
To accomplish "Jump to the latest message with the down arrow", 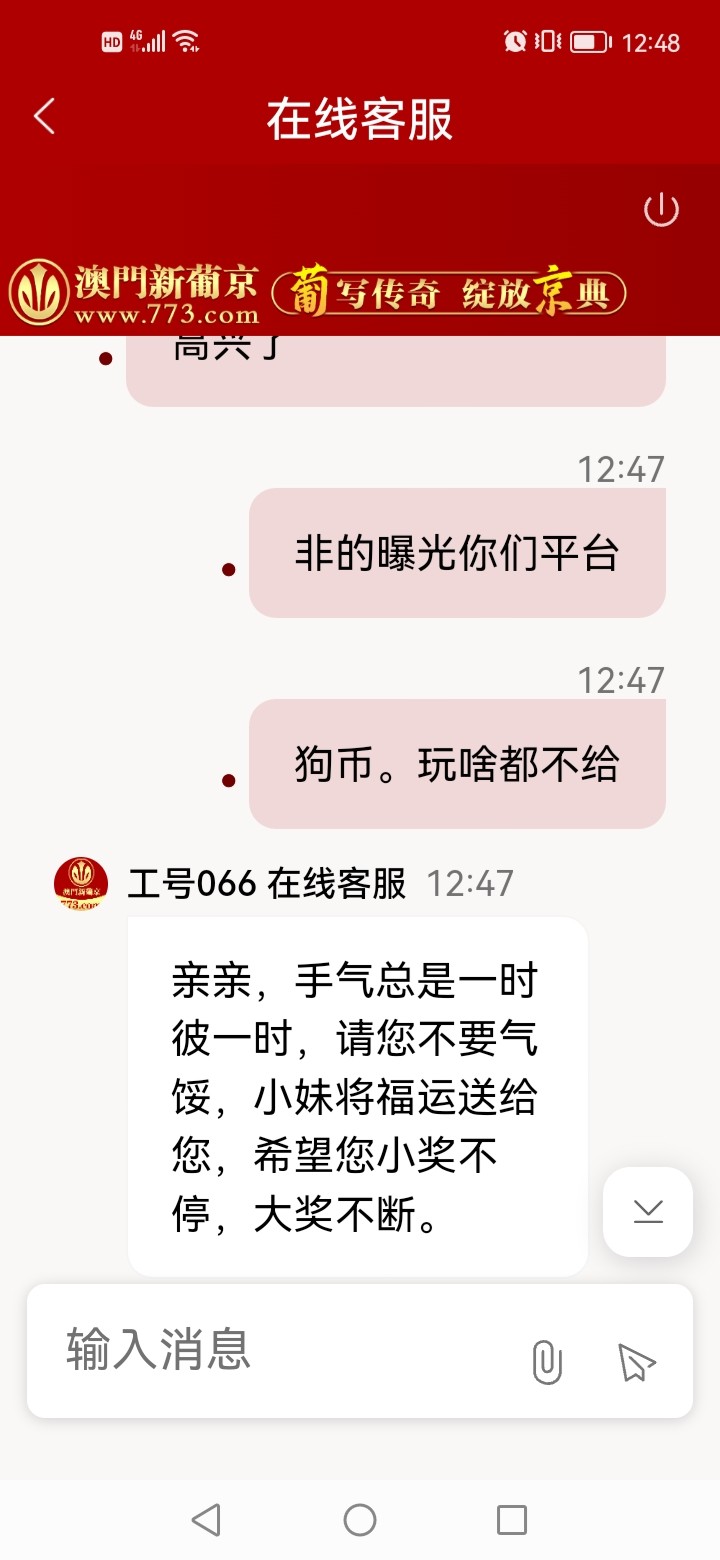I will (x=648, y=1211).
